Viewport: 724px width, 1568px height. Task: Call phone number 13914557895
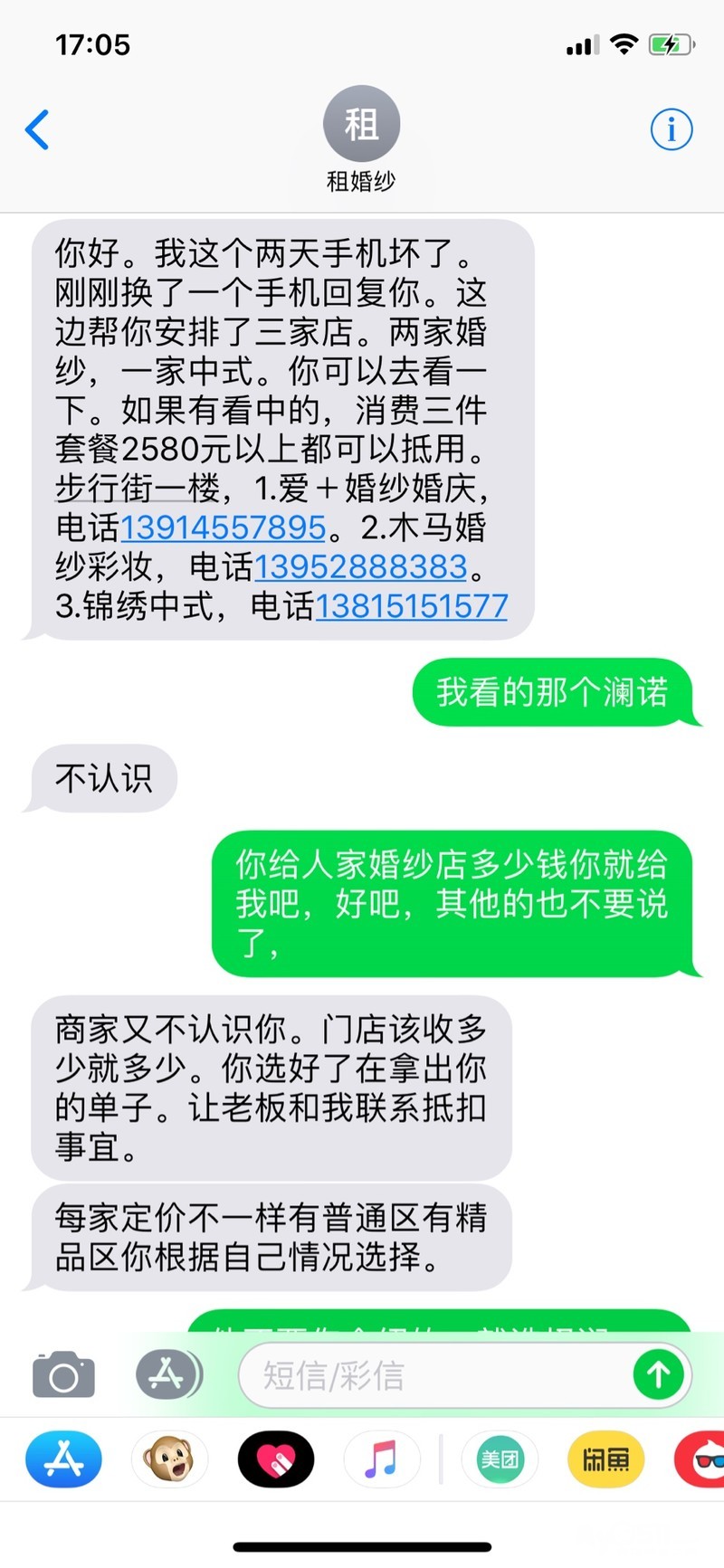223,527
